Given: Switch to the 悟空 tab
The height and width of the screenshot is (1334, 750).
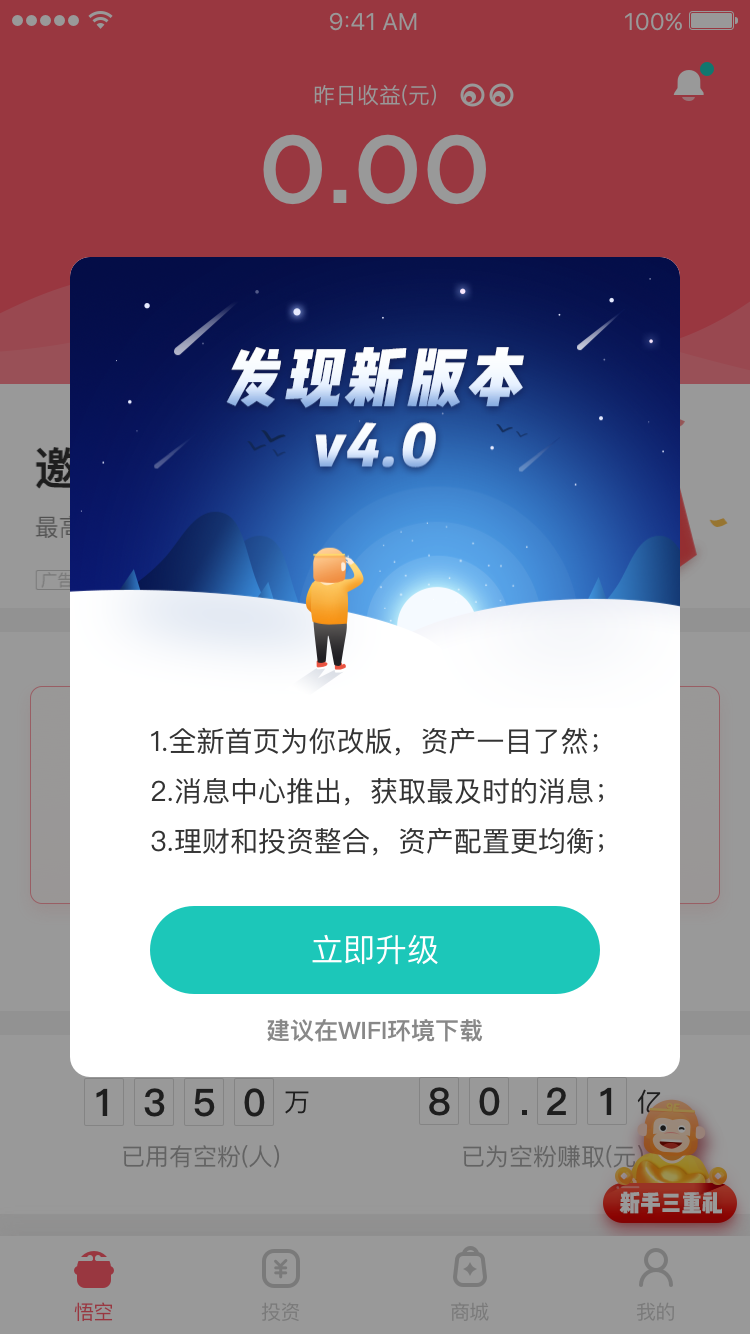Looking at the screenshot, I should [94, 1286].
